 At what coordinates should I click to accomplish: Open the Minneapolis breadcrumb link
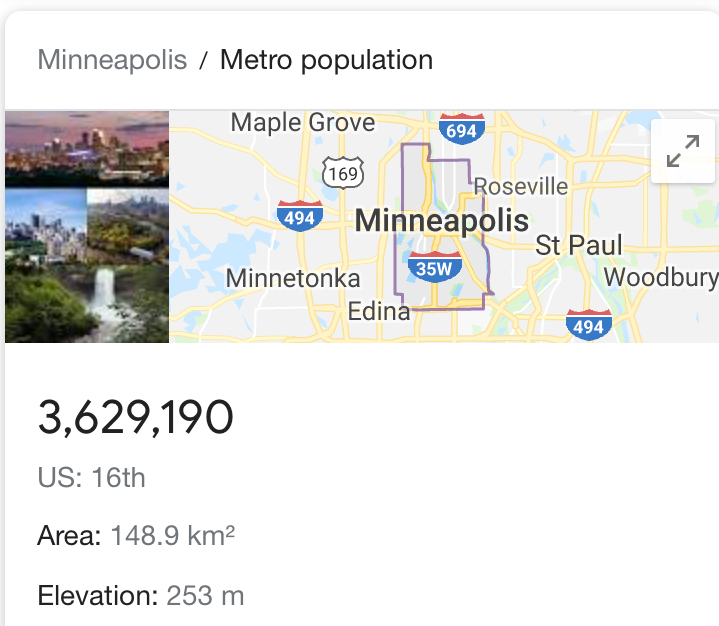coord(112,60)
